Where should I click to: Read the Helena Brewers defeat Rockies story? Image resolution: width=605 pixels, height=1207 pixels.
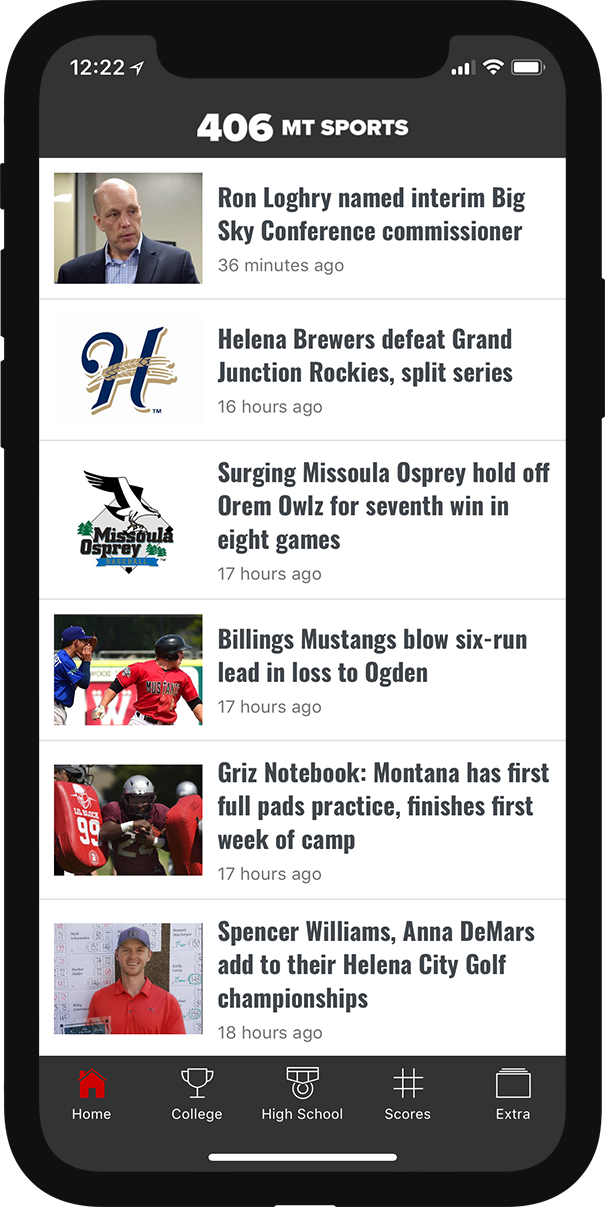coord(365,356)
